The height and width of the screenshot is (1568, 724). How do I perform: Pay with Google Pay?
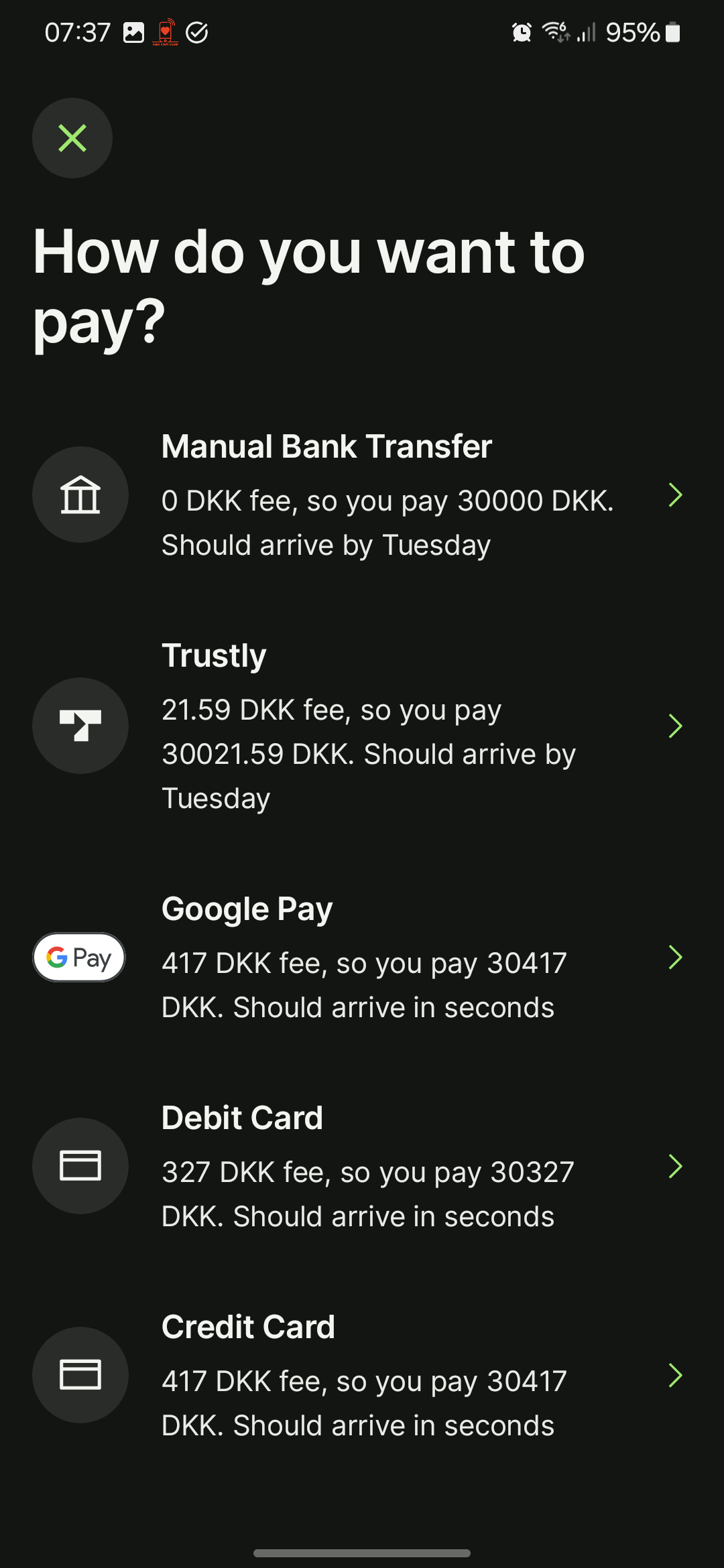pyautogui.click(x=362, y=957)
